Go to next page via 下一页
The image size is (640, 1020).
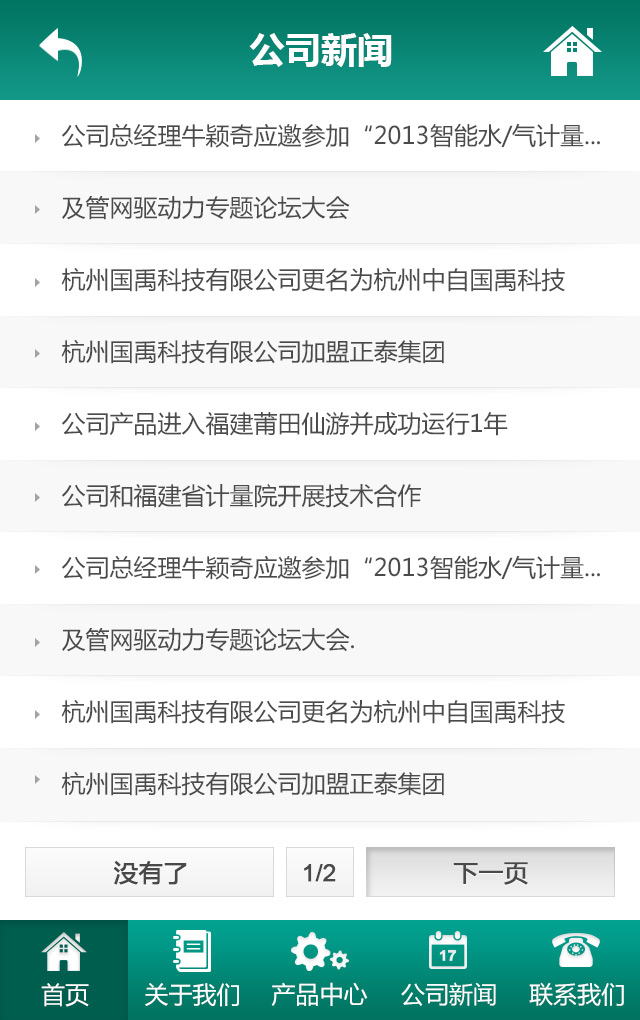(x=490, y=872)
